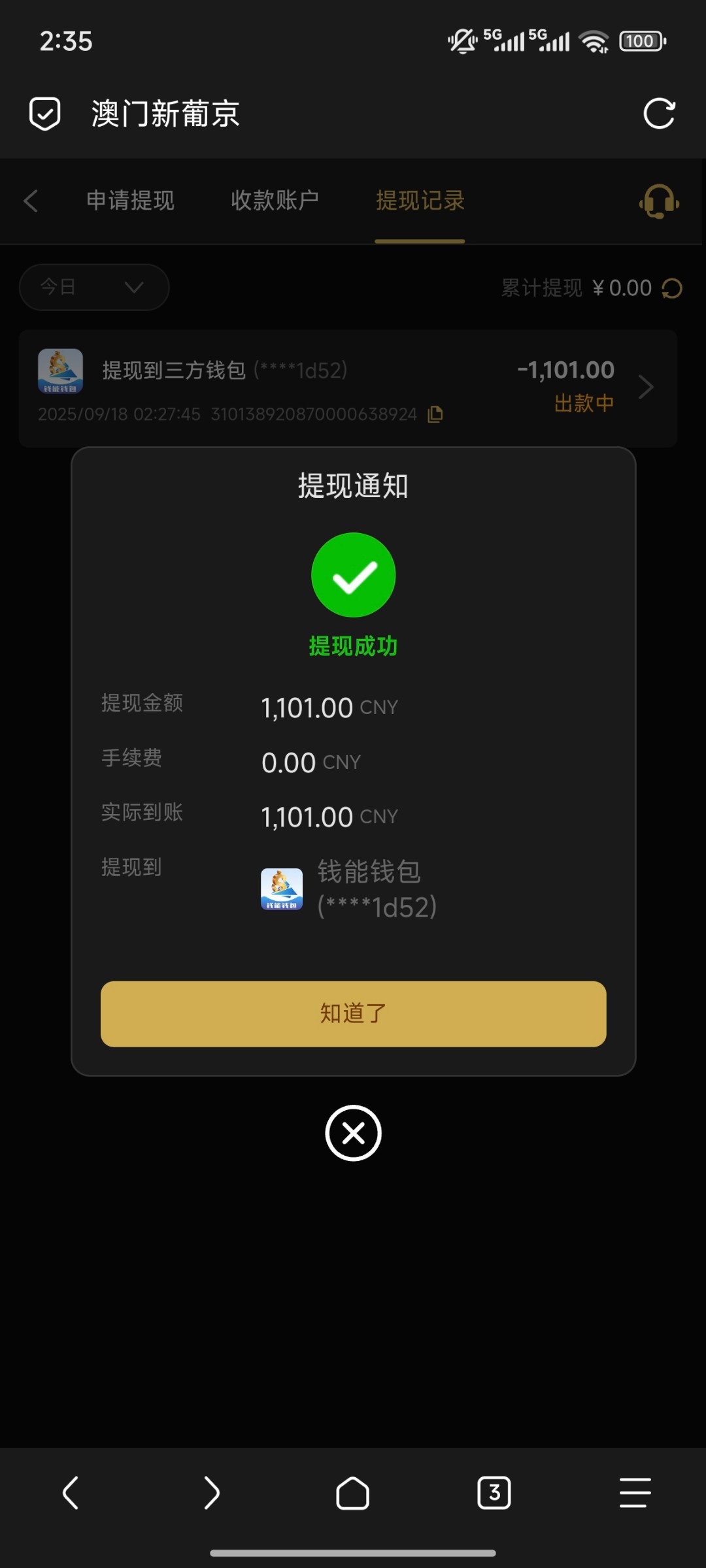Go forward with the browser forward arrow
The image size is (706, 1568).
(211, 1493)
